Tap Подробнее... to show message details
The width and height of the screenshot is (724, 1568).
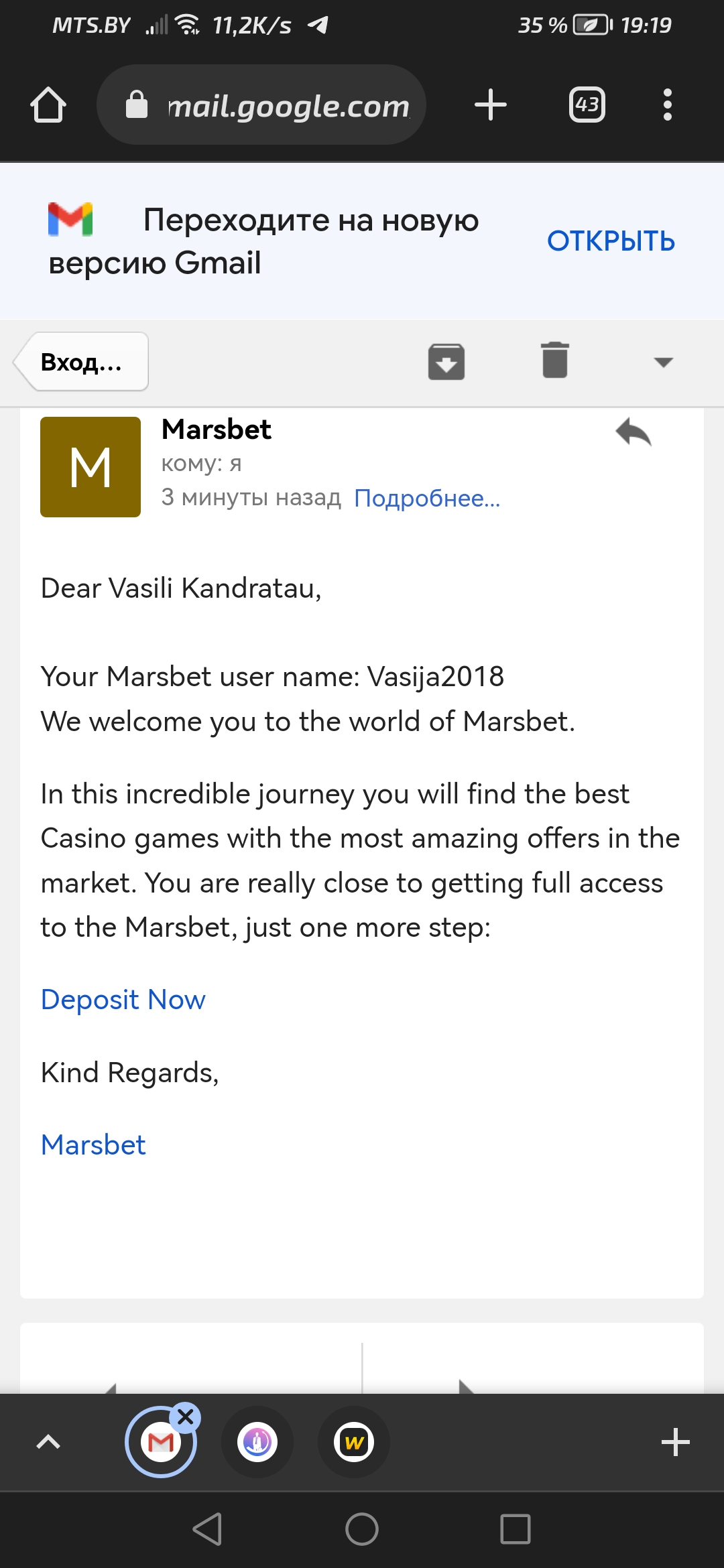(x=427, y=498)
